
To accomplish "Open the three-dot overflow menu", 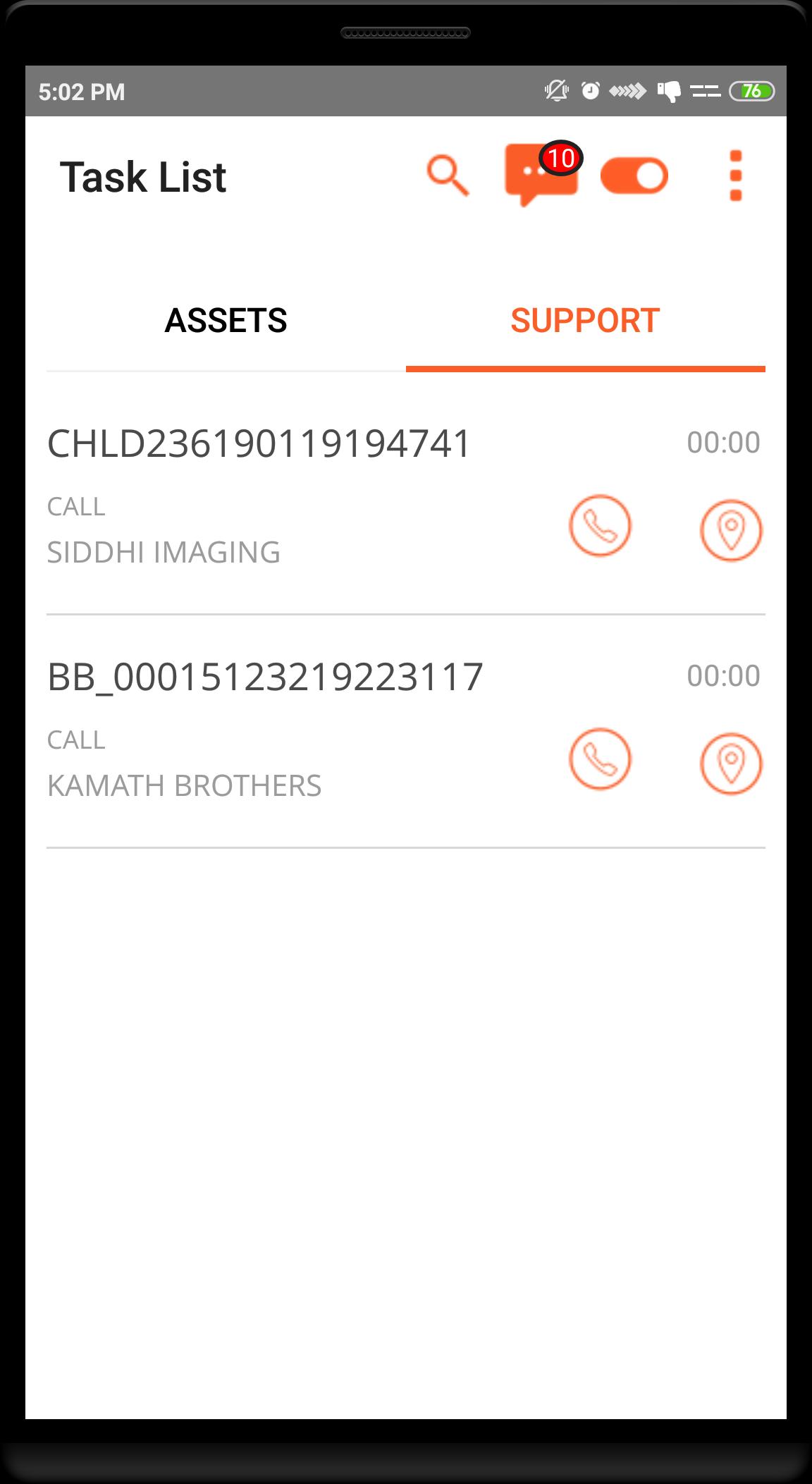I will [x=735, y=176].
